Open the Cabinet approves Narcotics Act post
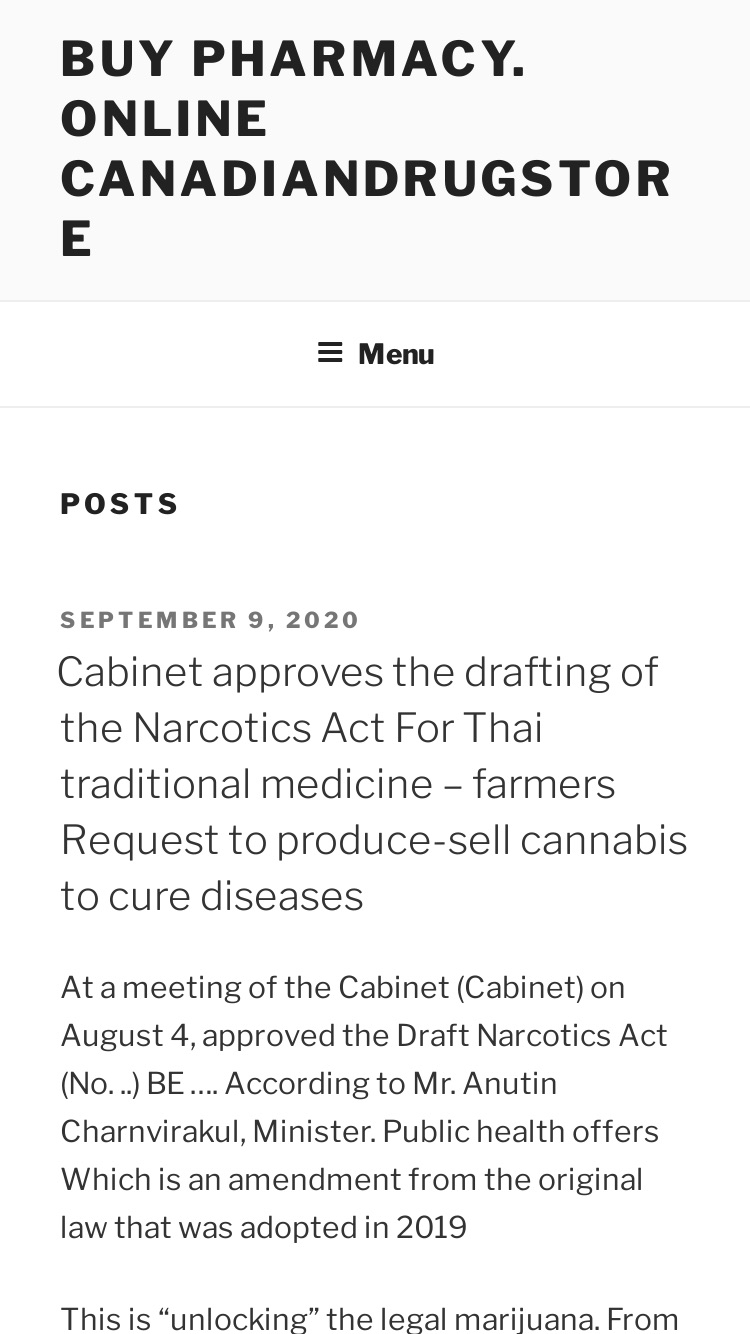The image size is (750, 1334). click(373, 783)
